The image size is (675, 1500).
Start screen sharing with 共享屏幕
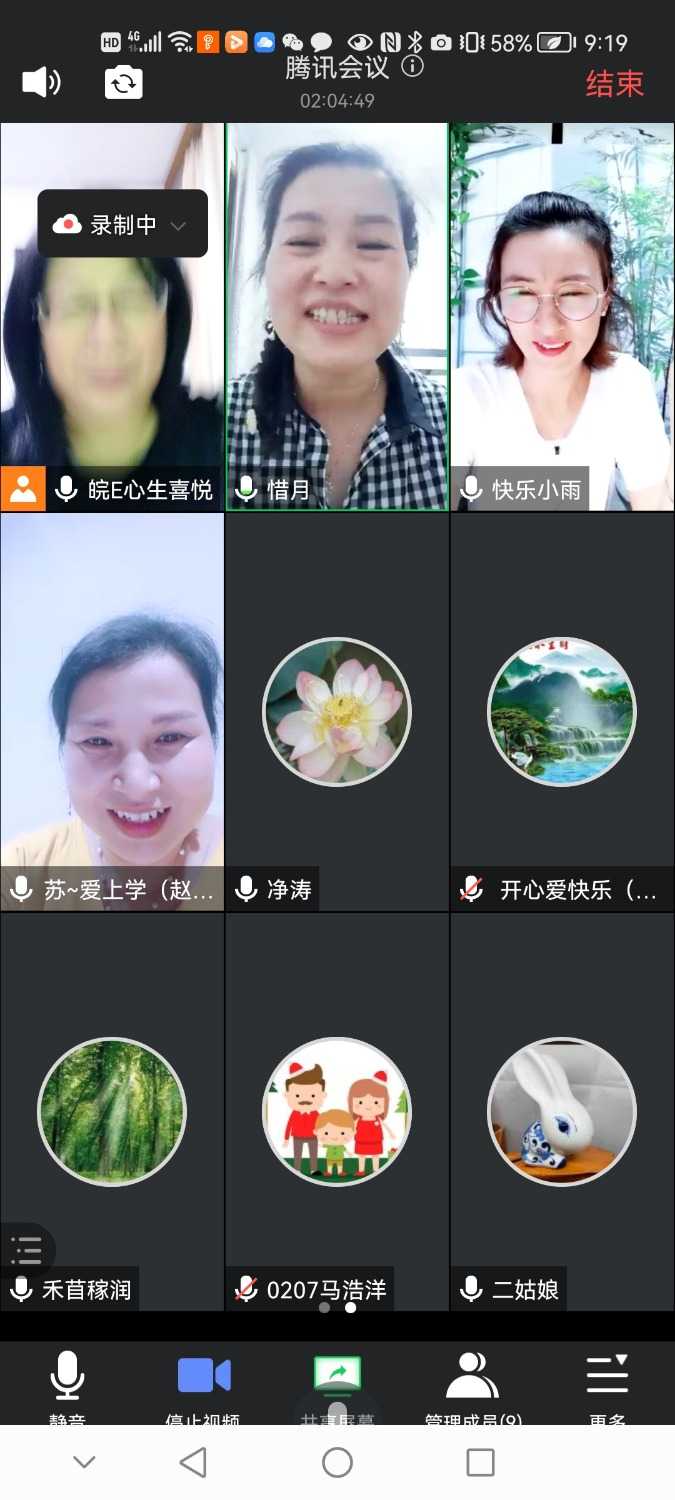tap(337, 1385)
